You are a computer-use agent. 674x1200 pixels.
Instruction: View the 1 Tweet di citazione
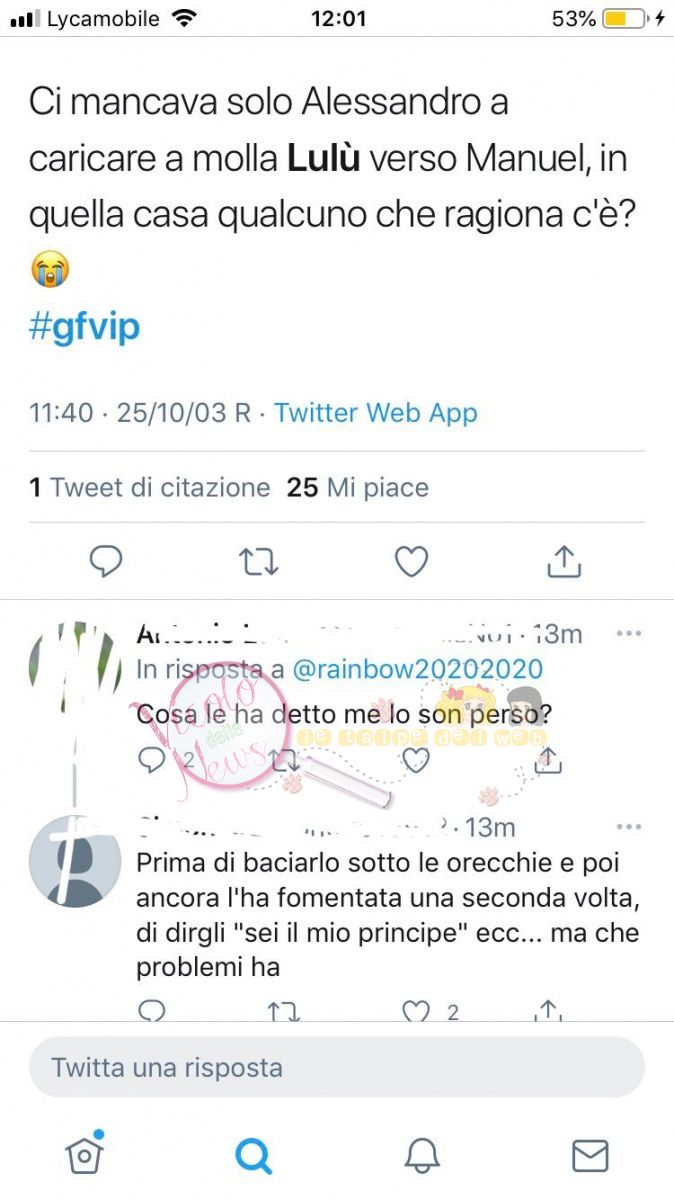click(150, 488)
